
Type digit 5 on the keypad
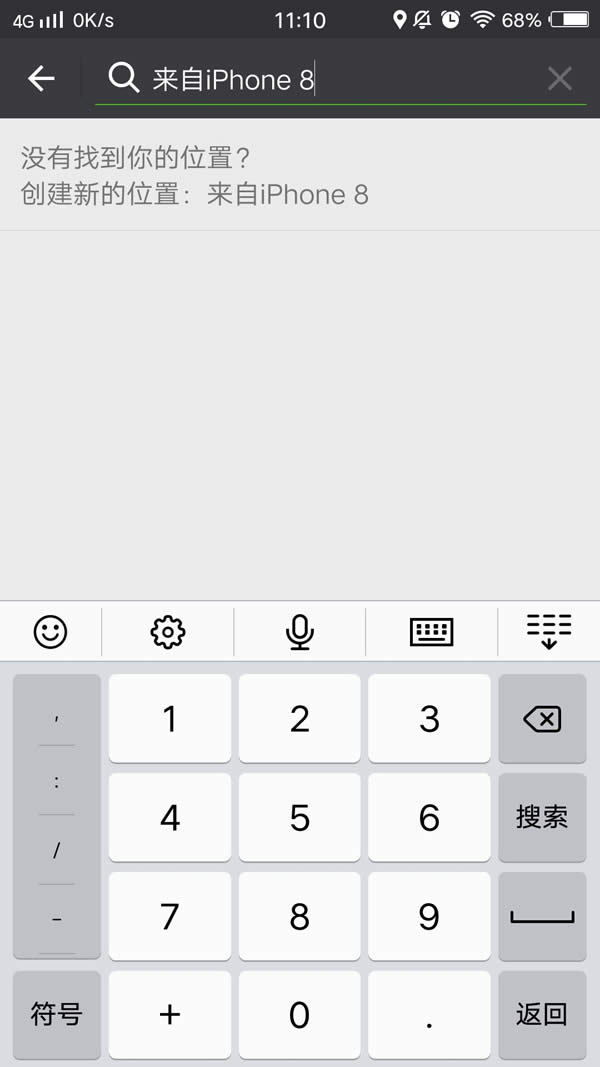coord(299,817)
